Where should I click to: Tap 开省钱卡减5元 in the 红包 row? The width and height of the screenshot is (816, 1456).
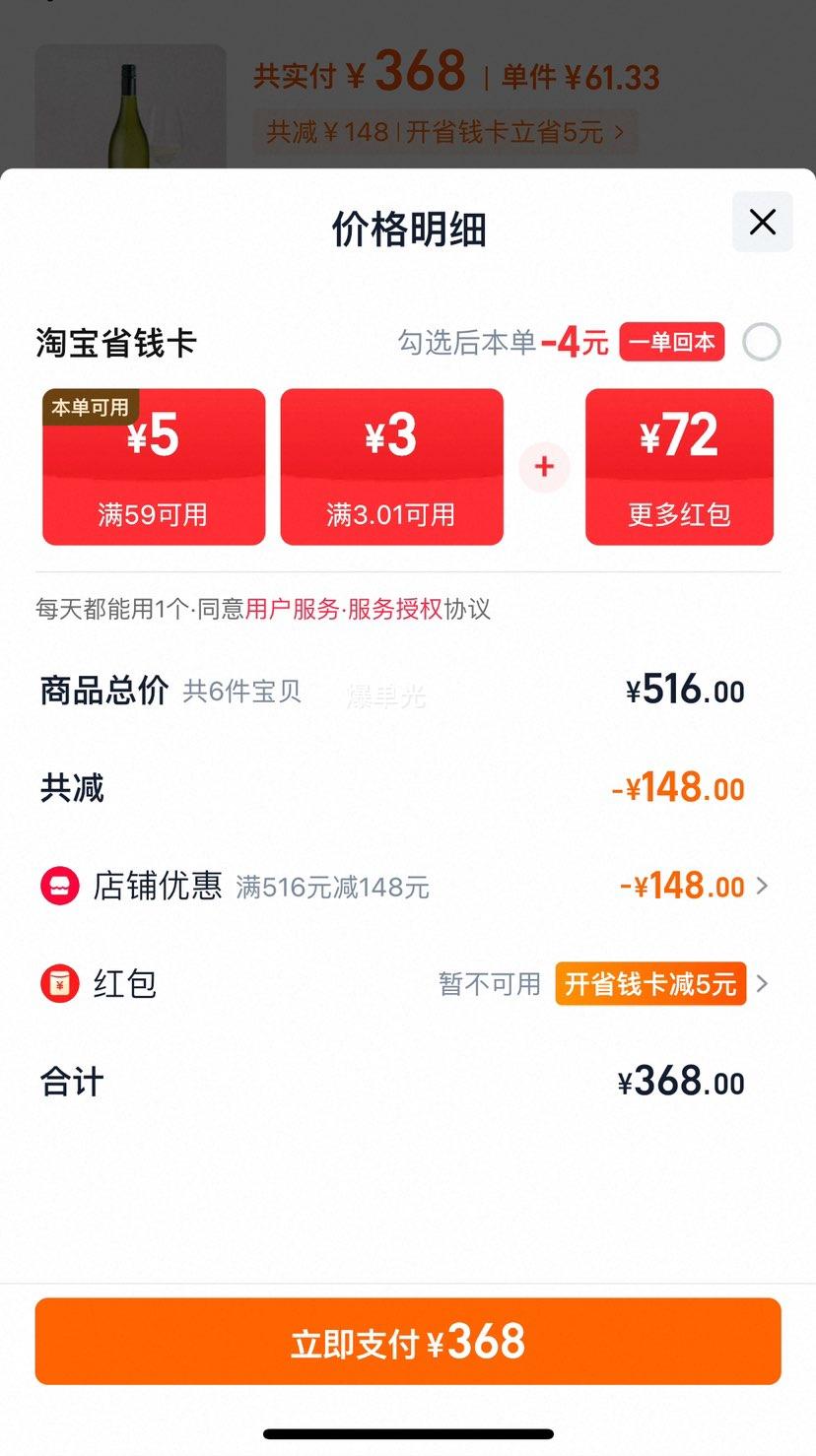(x=650, y=983)
